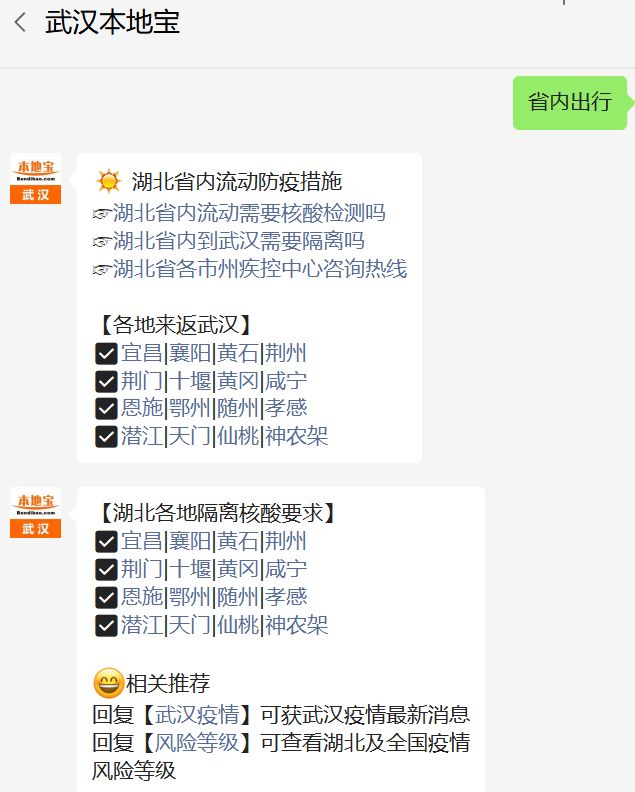Open 仙桃 link under 湖北各地隔离核酸要求
This screenshot has width=635, height=792.
[x=237, y=626]
